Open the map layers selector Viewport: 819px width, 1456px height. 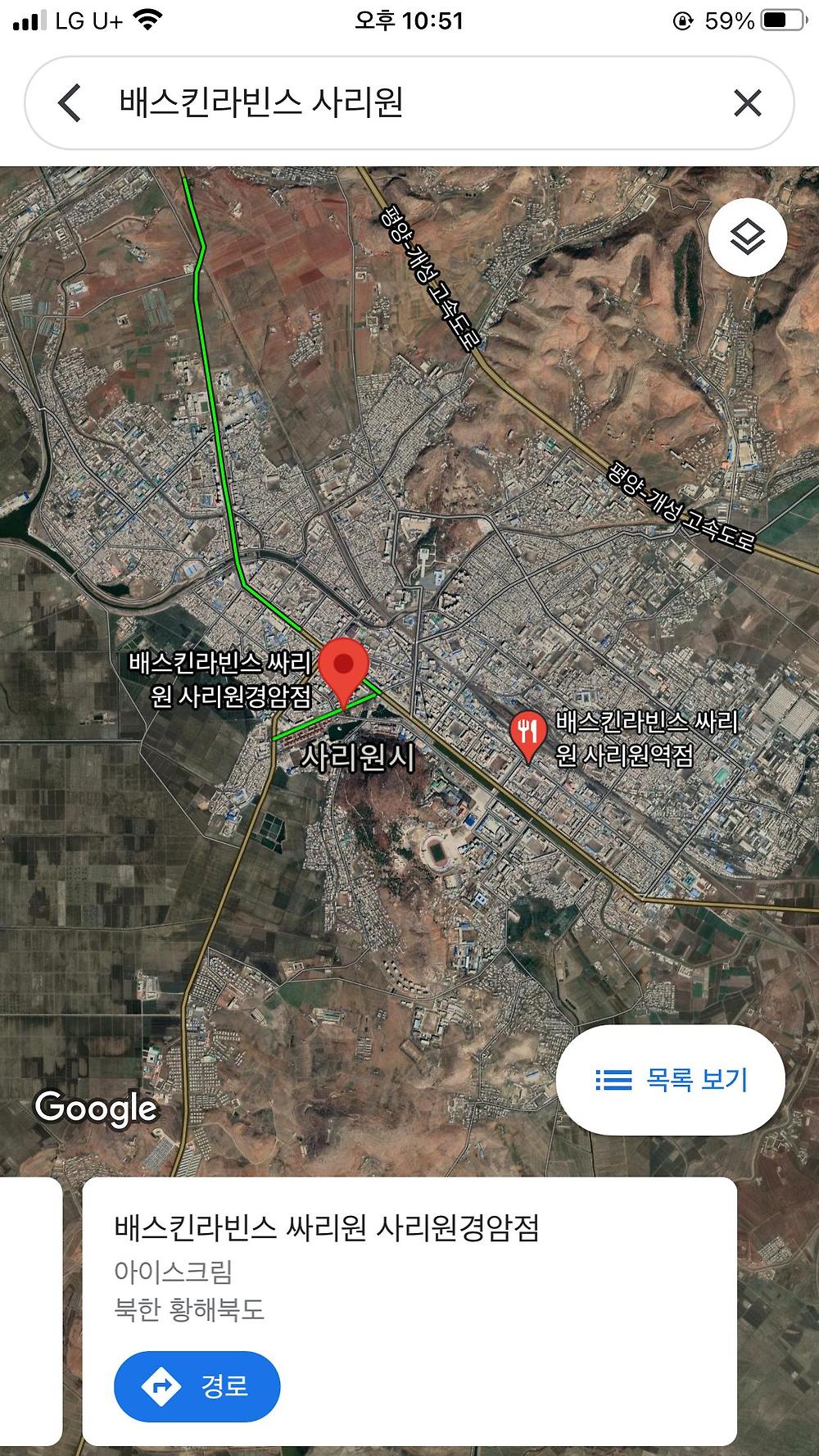point(748,237)
